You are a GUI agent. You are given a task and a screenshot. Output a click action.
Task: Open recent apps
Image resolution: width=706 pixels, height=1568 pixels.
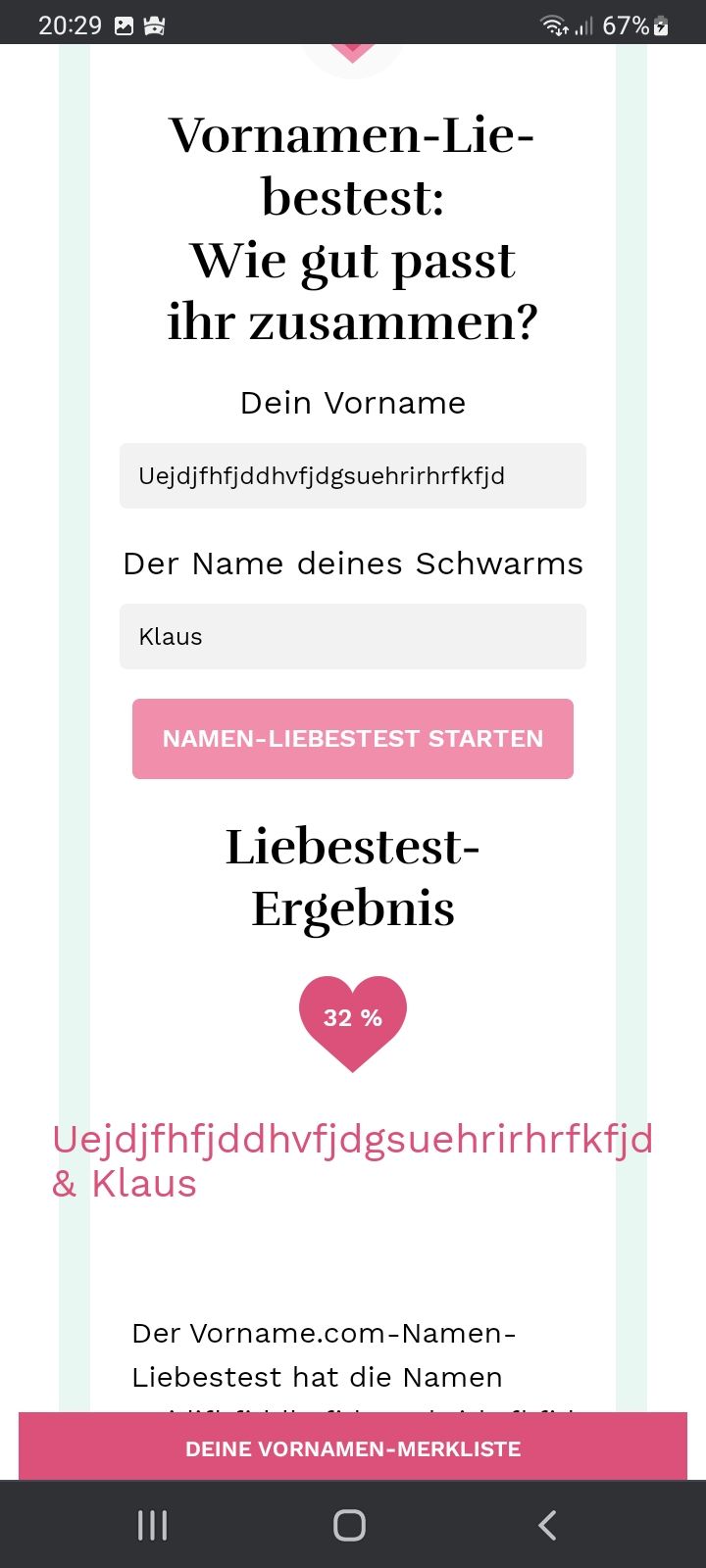point(153,1525)
